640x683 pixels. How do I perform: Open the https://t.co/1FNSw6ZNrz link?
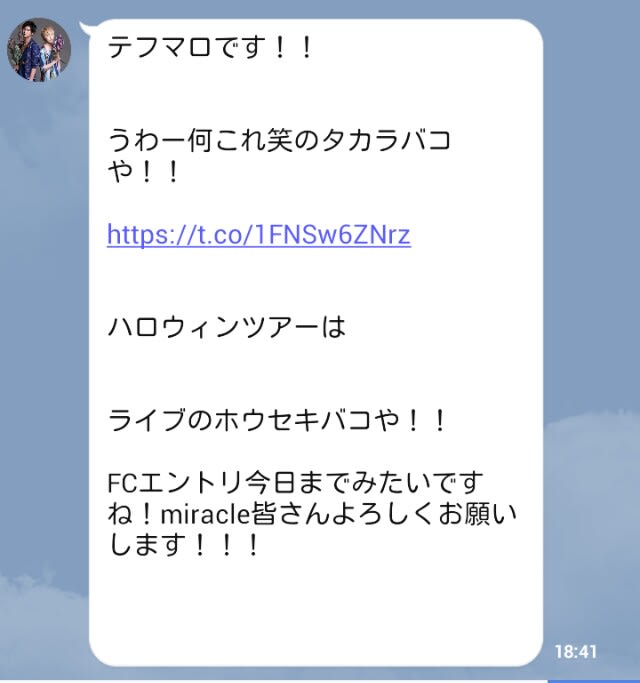[x=258, y=235]
